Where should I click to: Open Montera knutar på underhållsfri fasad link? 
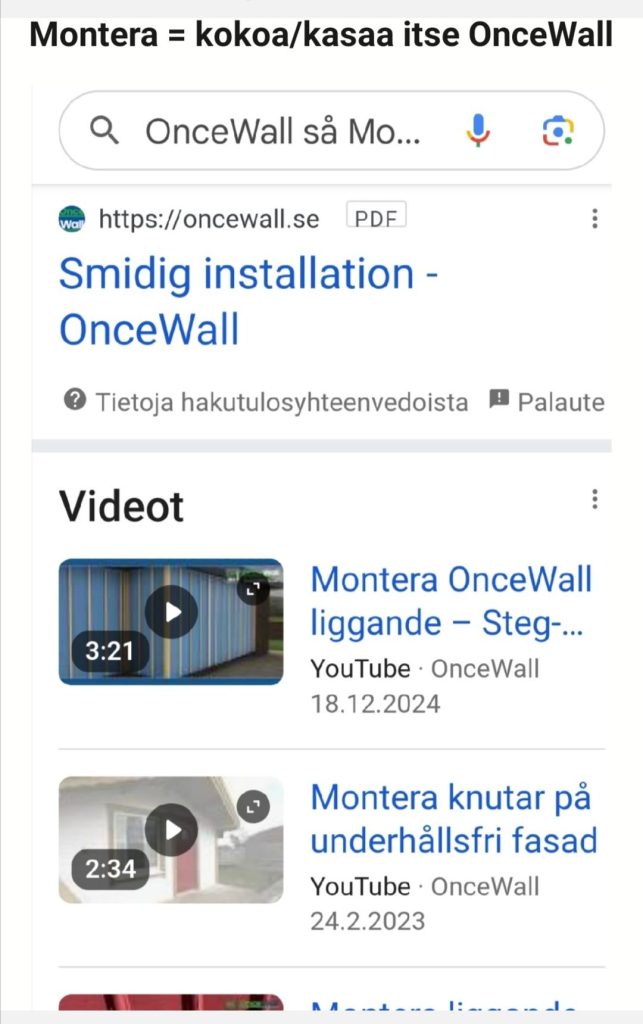[x=453, y=818]
